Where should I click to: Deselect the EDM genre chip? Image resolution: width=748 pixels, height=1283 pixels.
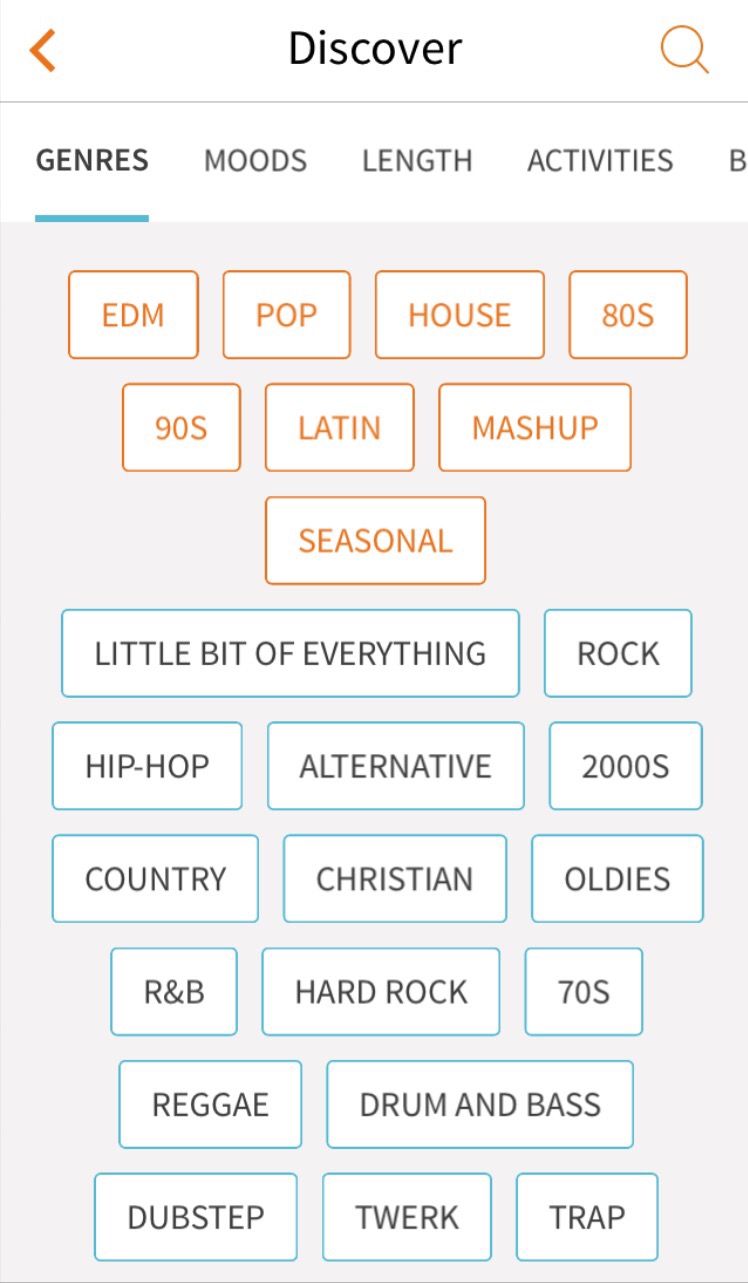tap(133, 315)
